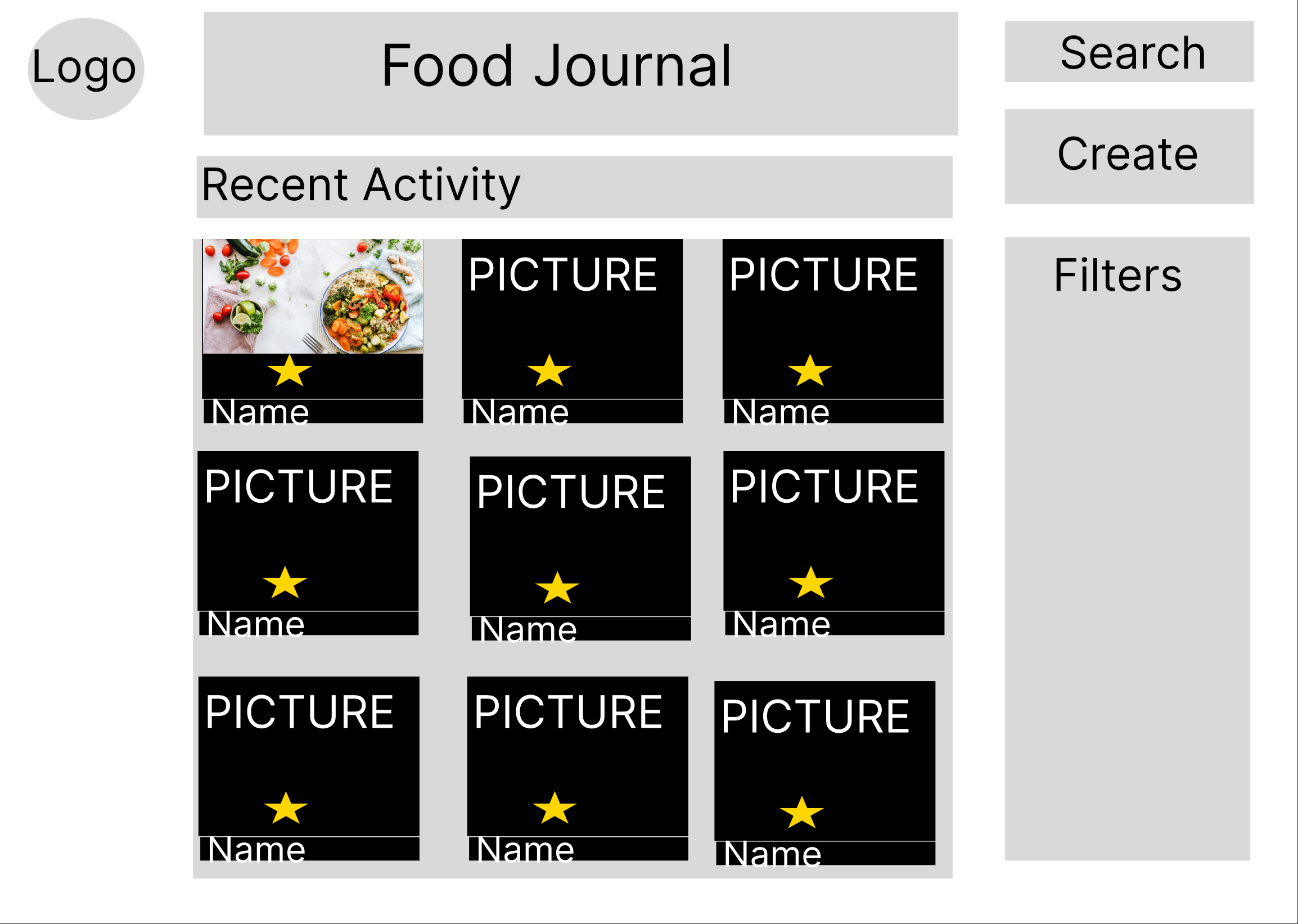This screenshot has height=924, width=1298.
Task: Open the Filters panel
Action: point(1118,276)
